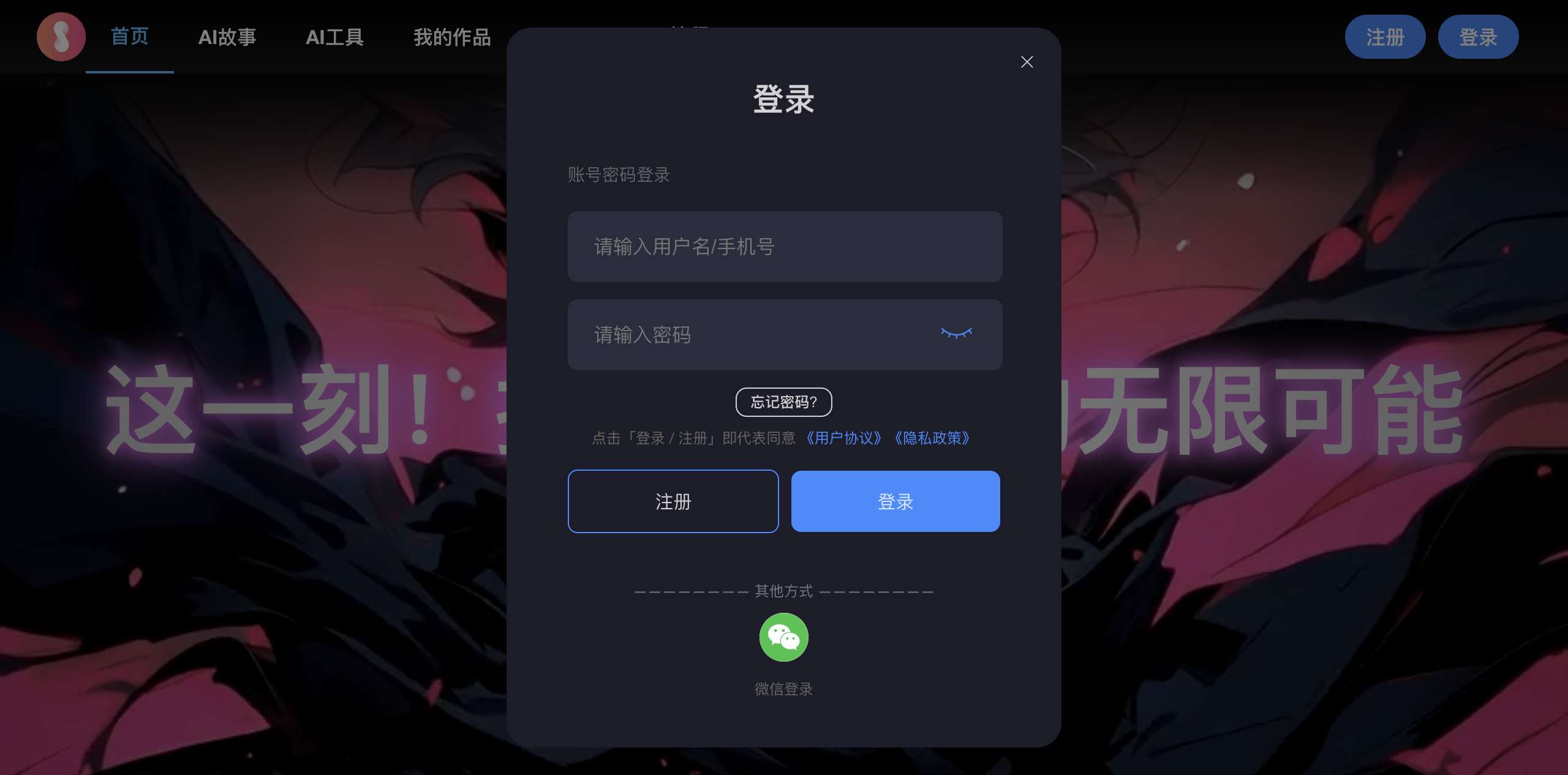1568x775 pixels.
Task: Go to the 我的作品 tab
Action: click(452, 37)
